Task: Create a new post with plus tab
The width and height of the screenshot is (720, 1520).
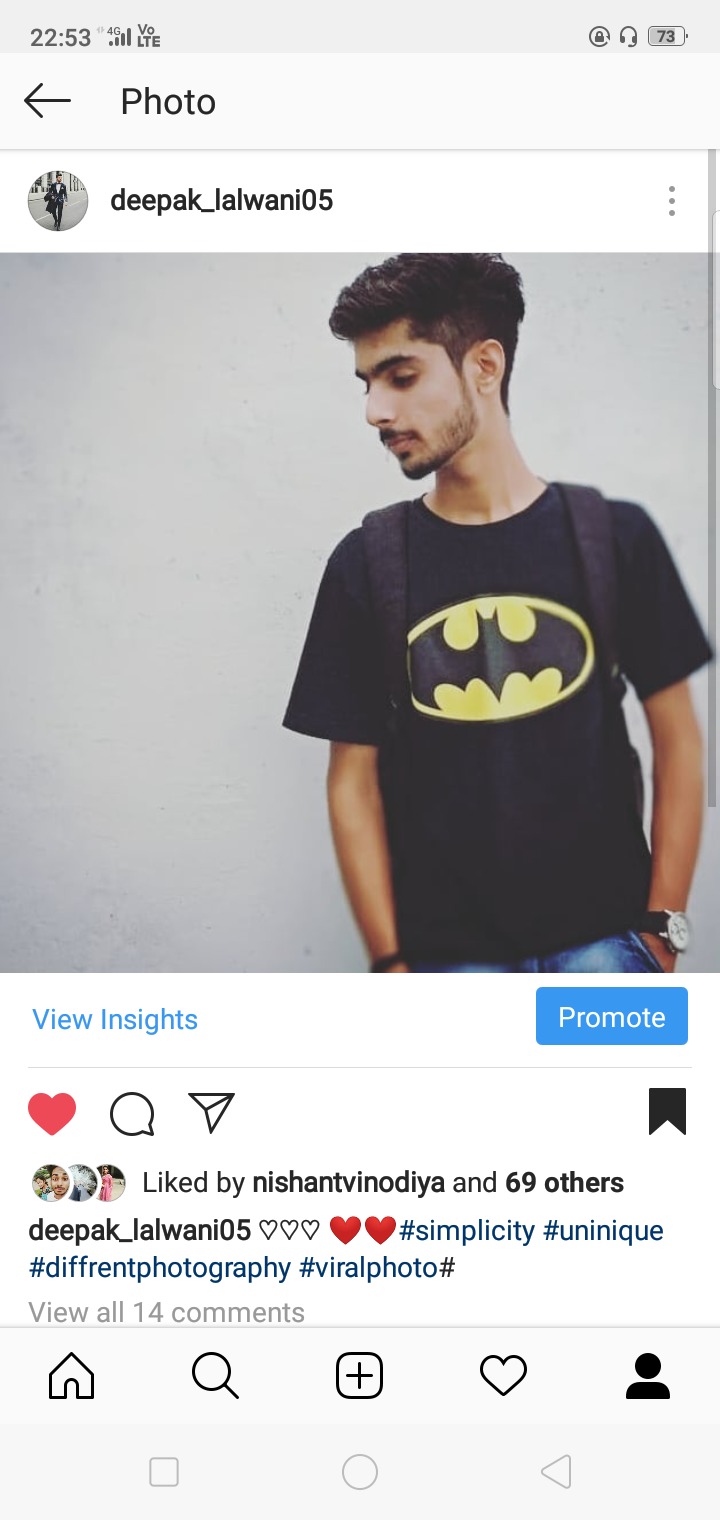Action: point(359,1376)
